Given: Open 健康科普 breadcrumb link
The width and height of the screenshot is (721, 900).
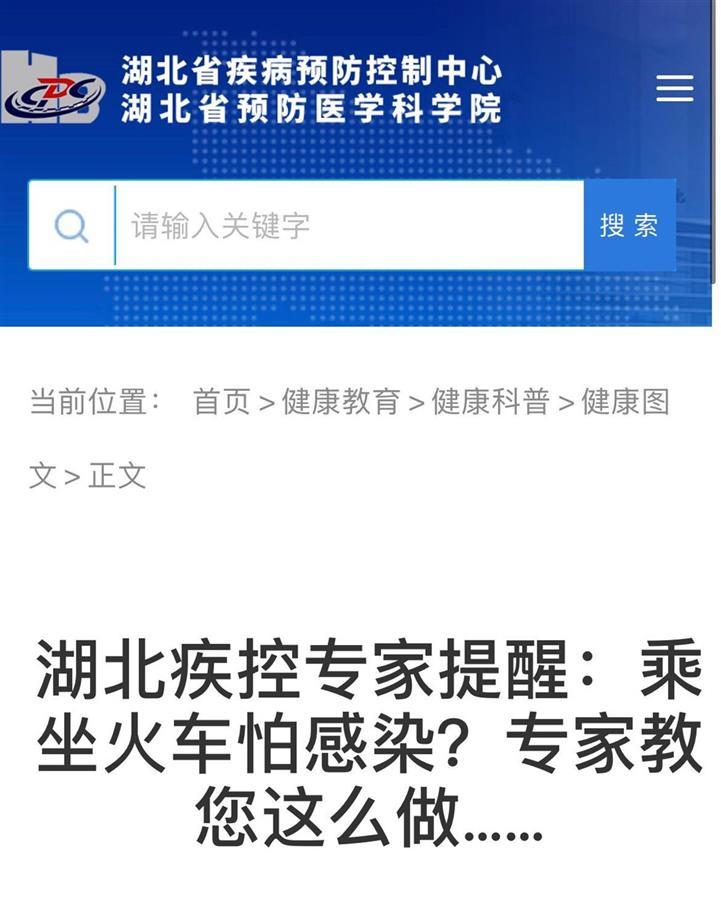Looking at the screenshot, I should click(x=491, y=402).
